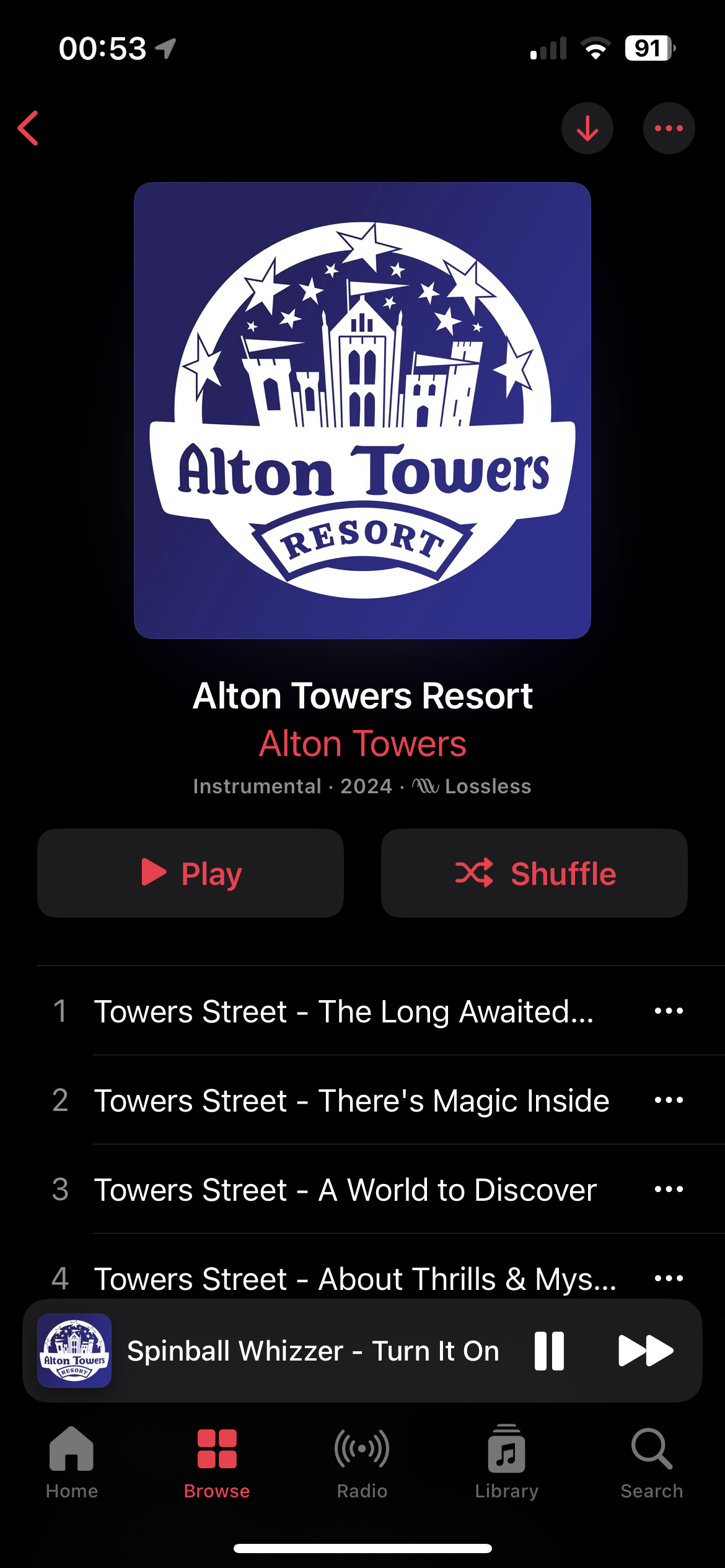Pause Spinball Whizzer - Turn It On
Screen dimensions: 725x1568
click(x=549, y=1351)
